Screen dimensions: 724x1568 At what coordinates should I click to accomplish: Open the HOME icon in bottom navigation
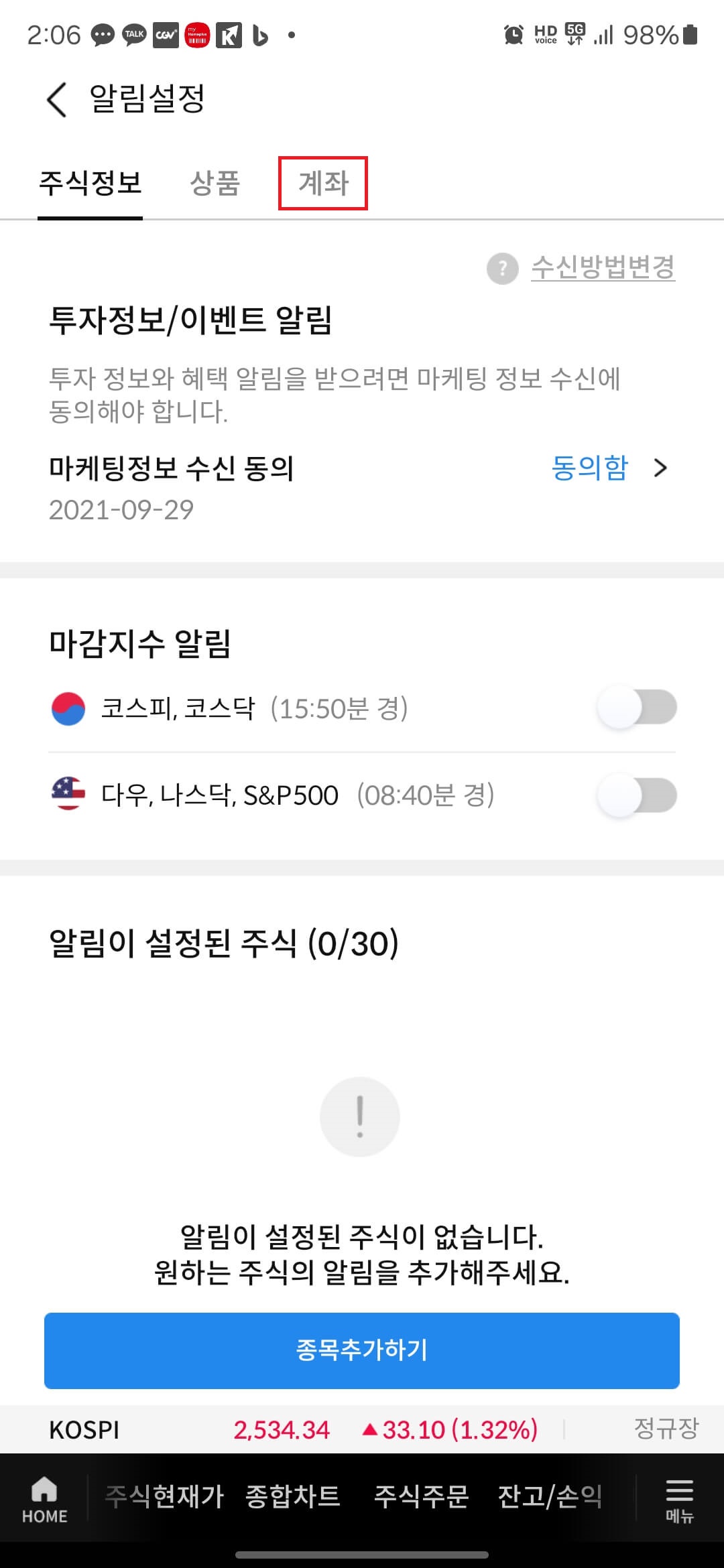(43, 1493)
